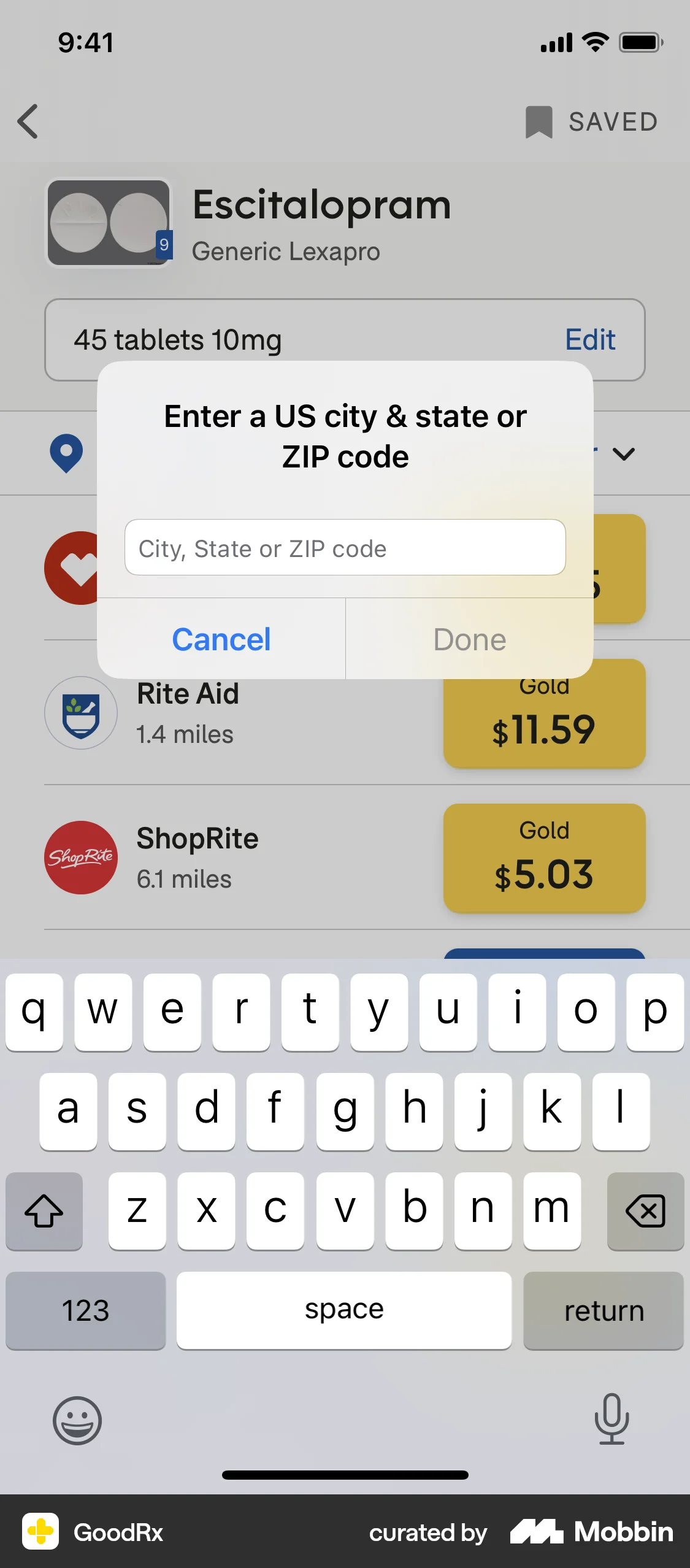Tap the Saved bookmark toggle

coord(591,121)
